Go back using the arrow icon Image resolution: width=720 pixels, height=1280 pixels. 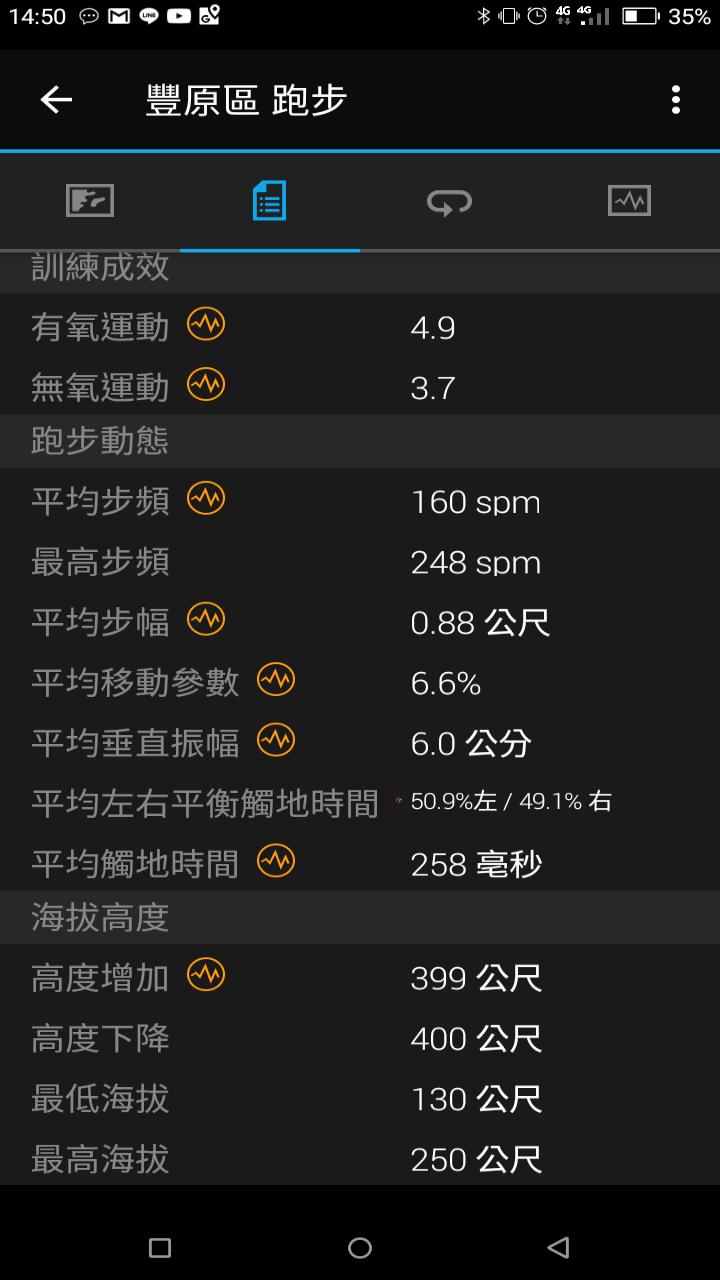(x=56, y=100)
